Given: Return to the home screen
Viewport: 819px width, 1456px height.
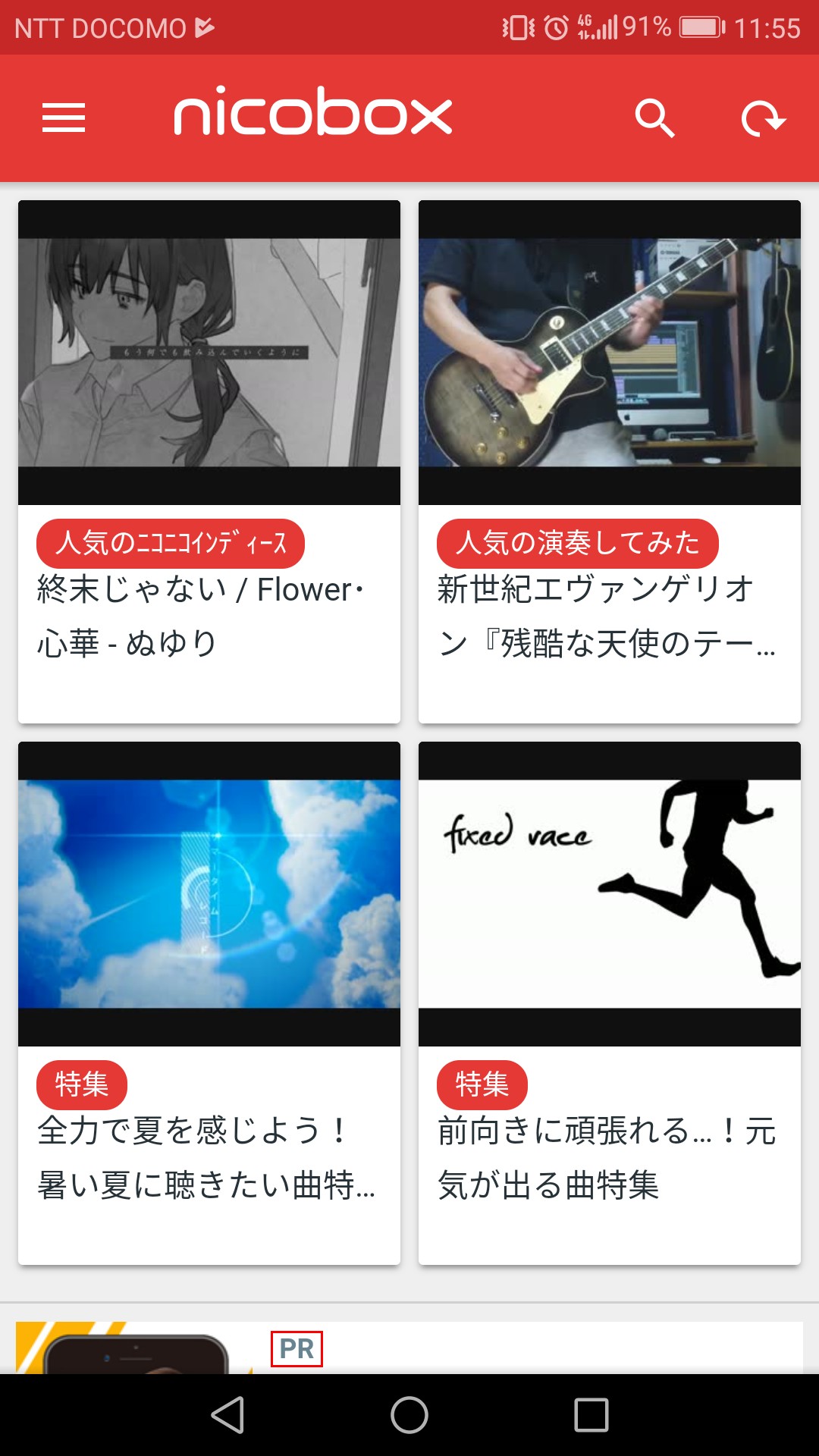Looking at the screenshot, I should (x=409, y=1415).
